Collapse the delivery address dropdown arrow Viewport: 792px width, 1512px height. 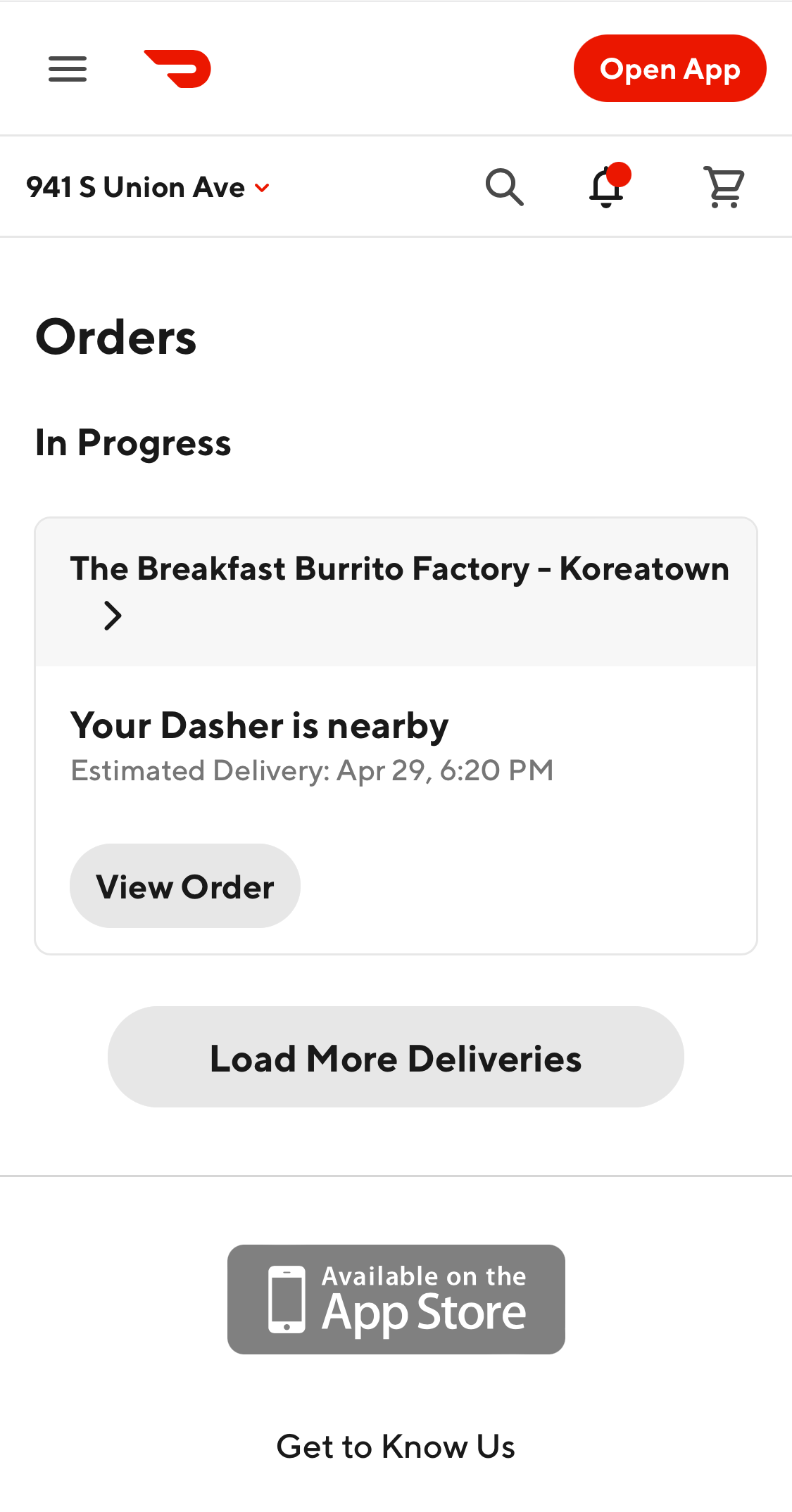pos(262,188)
